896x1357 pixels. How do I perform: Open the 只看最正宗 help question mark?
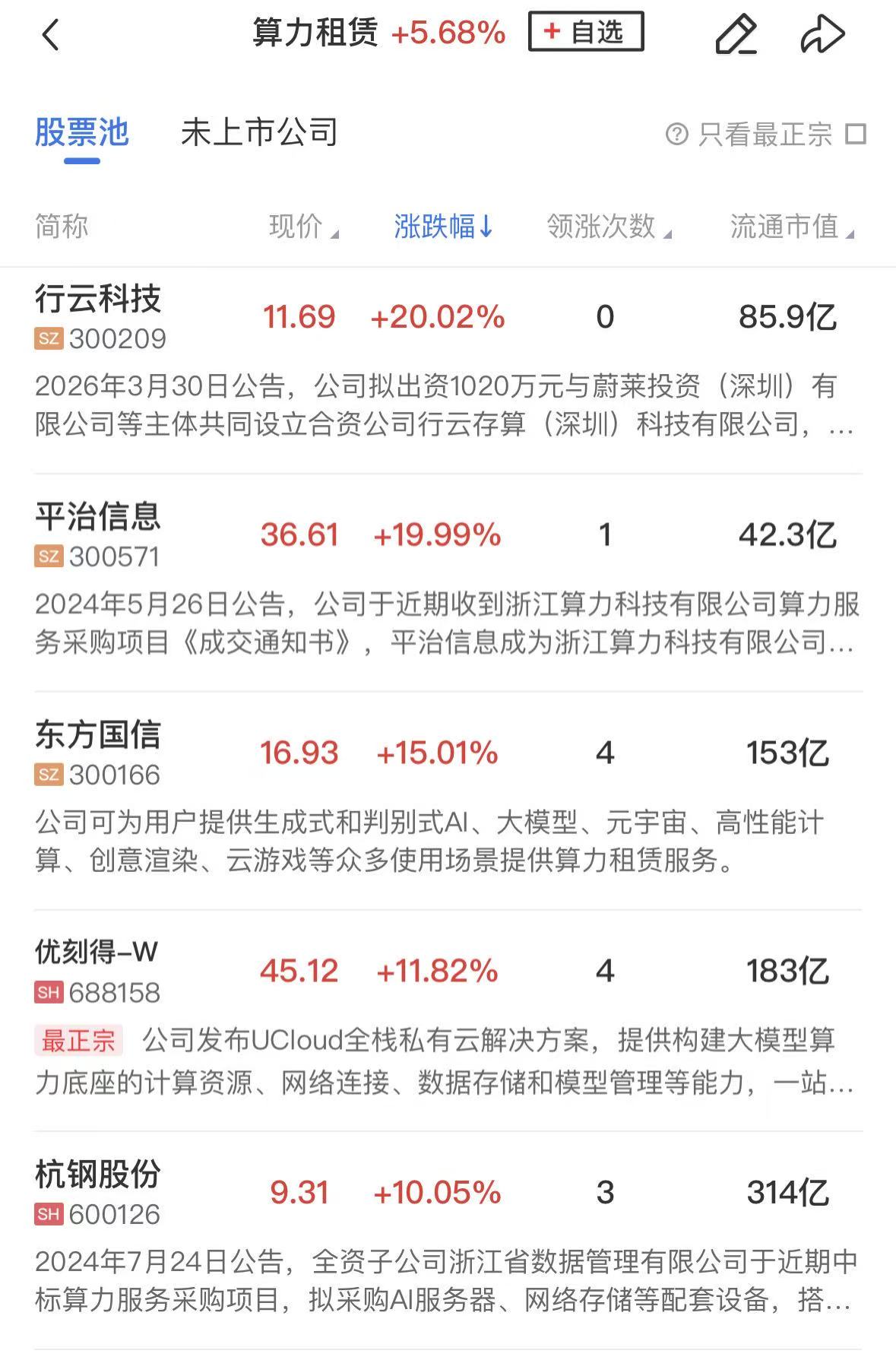tap(676, 135)
